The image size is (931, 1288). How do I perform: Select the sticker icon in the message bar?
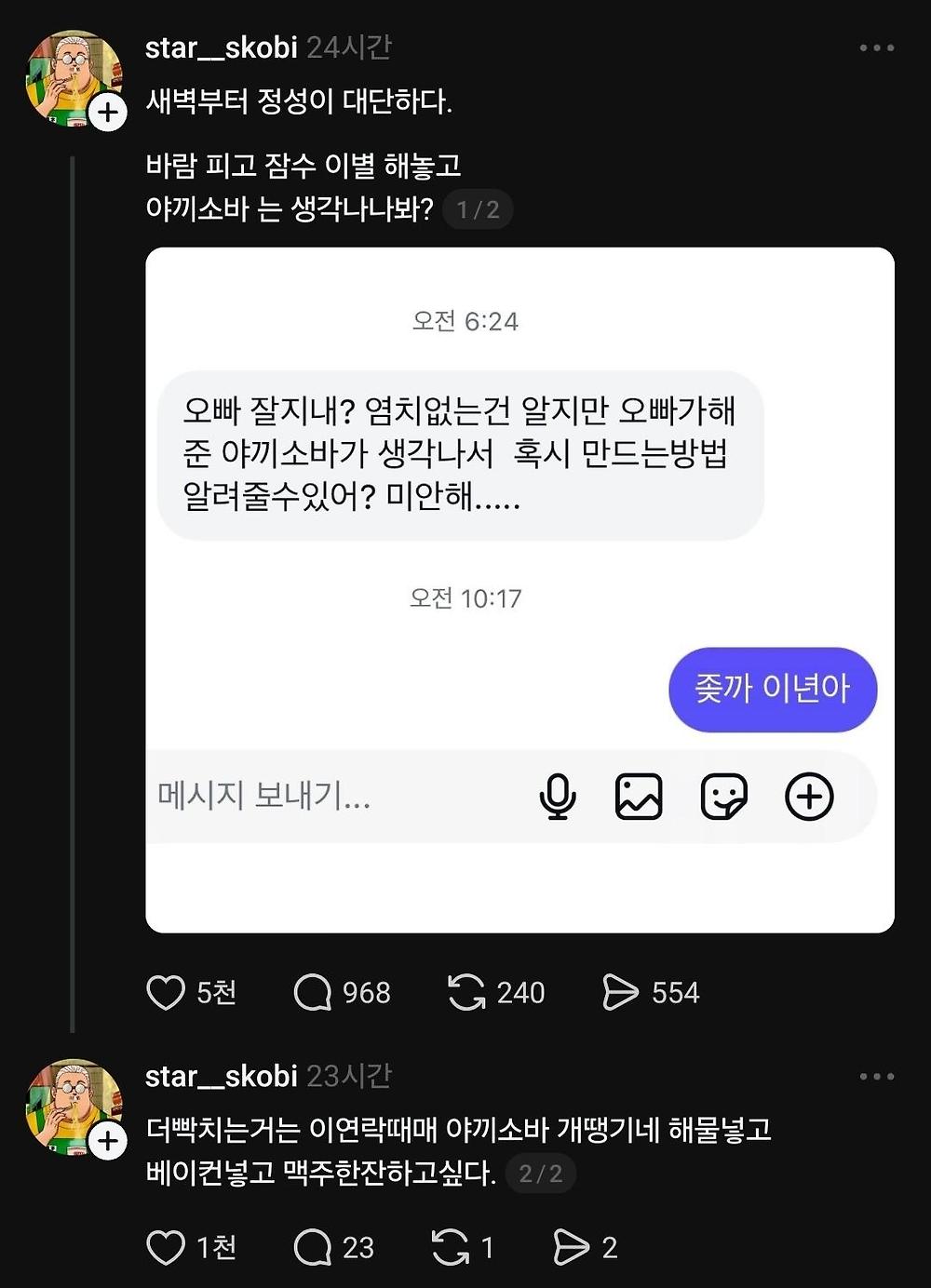click(x=724, y=797)
